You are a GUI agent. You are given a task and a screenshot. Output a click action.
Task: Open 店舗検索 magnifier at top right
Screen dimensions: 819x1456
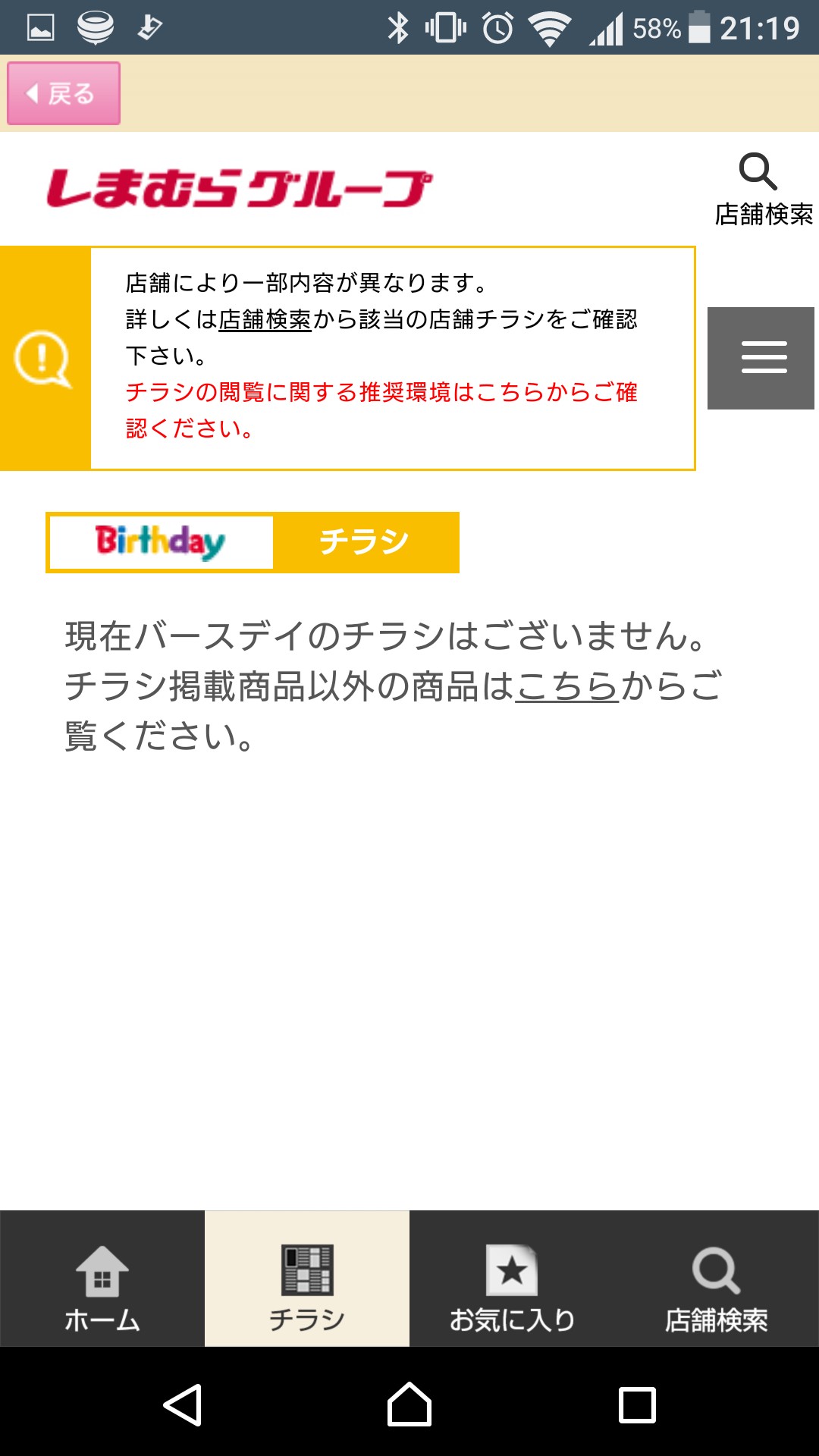(761, 190)
